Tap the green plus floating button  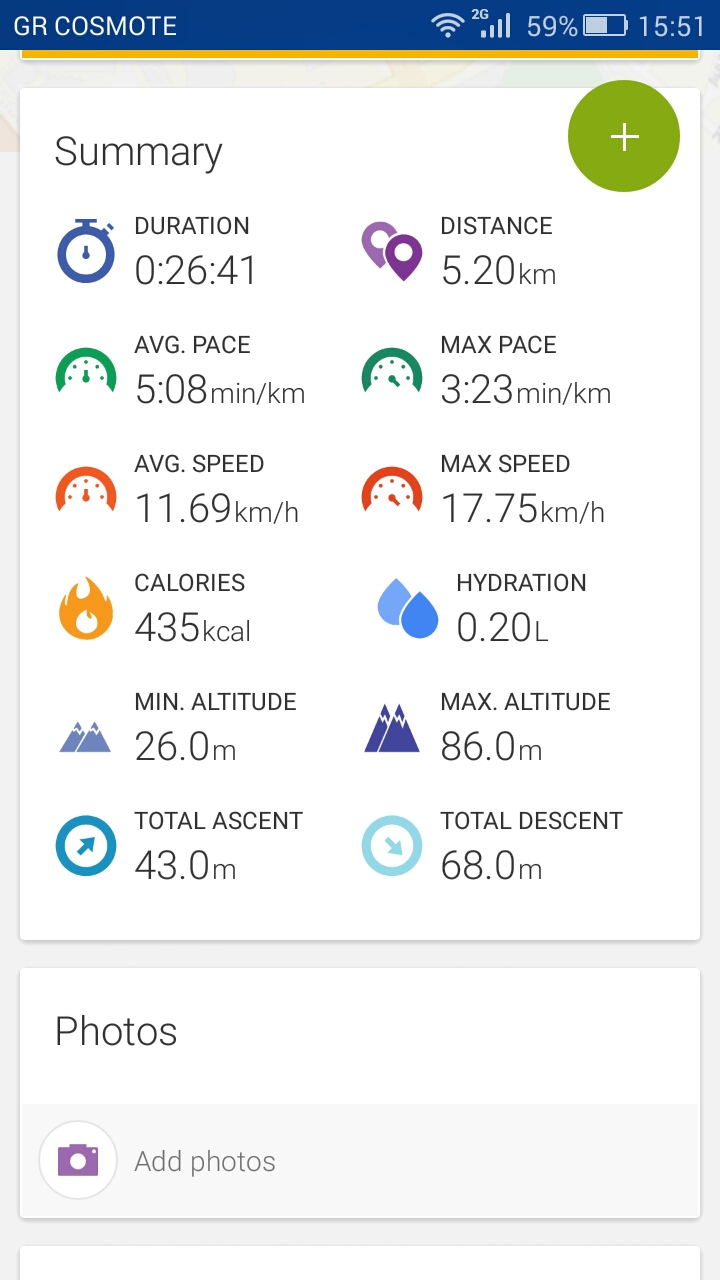[624, 137]
